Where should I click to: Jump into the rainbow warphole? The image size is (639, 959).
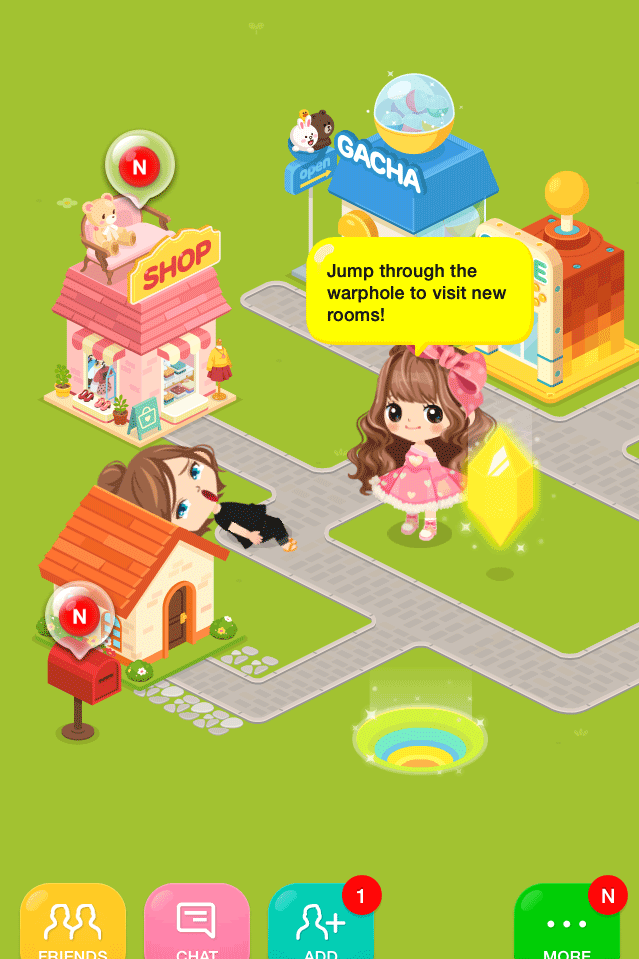(420, 740)
